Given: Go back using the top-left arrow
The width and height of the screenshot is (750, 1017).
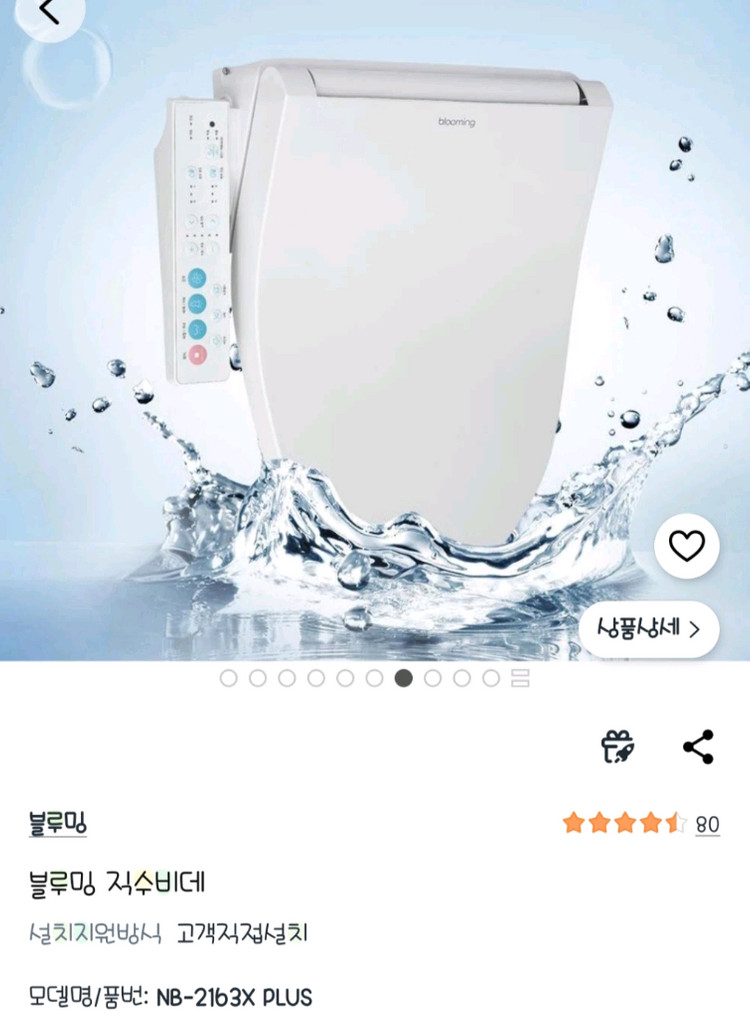Looking at the screenshot, I should point(49,13).
